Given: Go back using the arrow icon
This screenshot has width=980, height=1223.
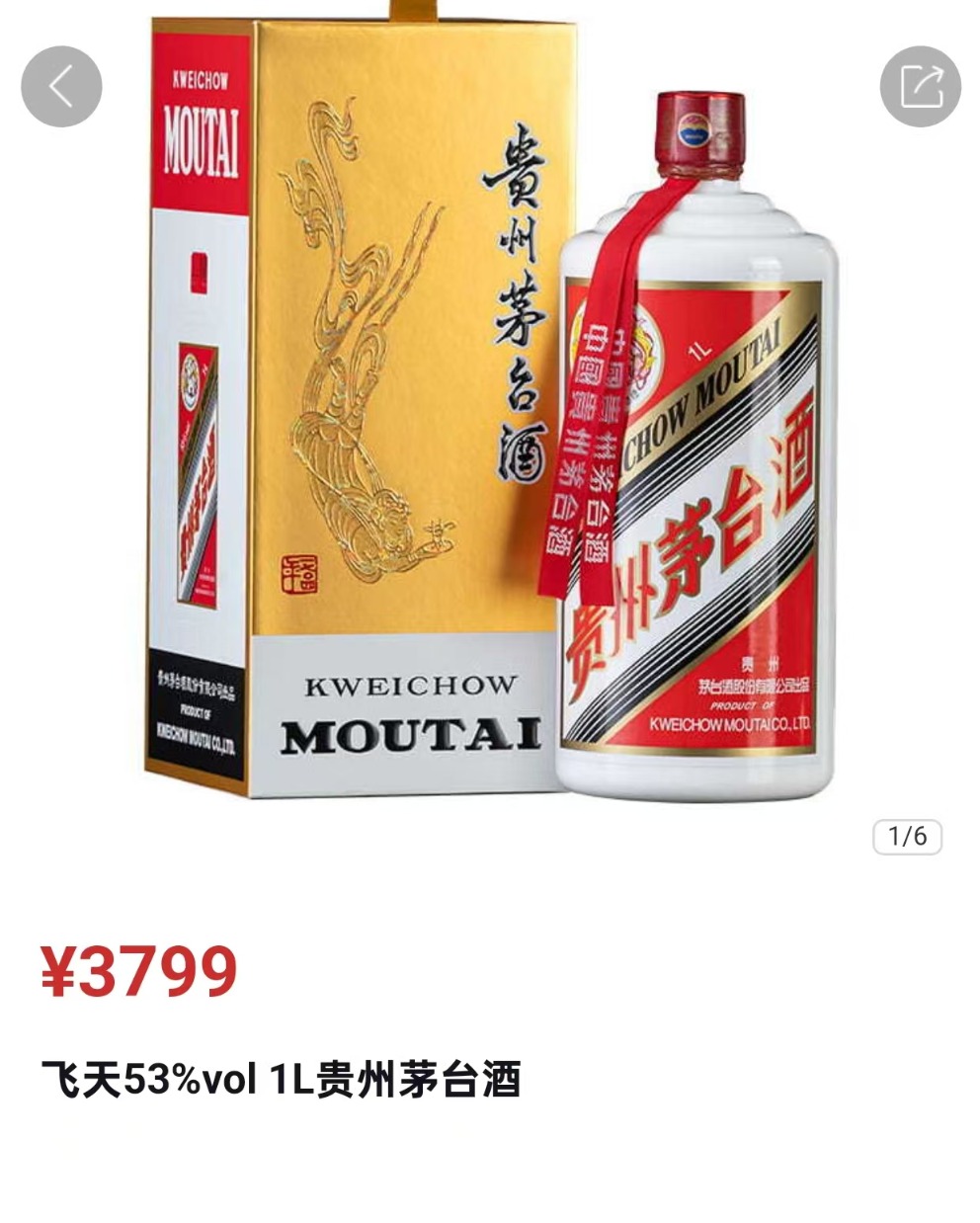Looking at the screenshot, I should tap(61, 87).
